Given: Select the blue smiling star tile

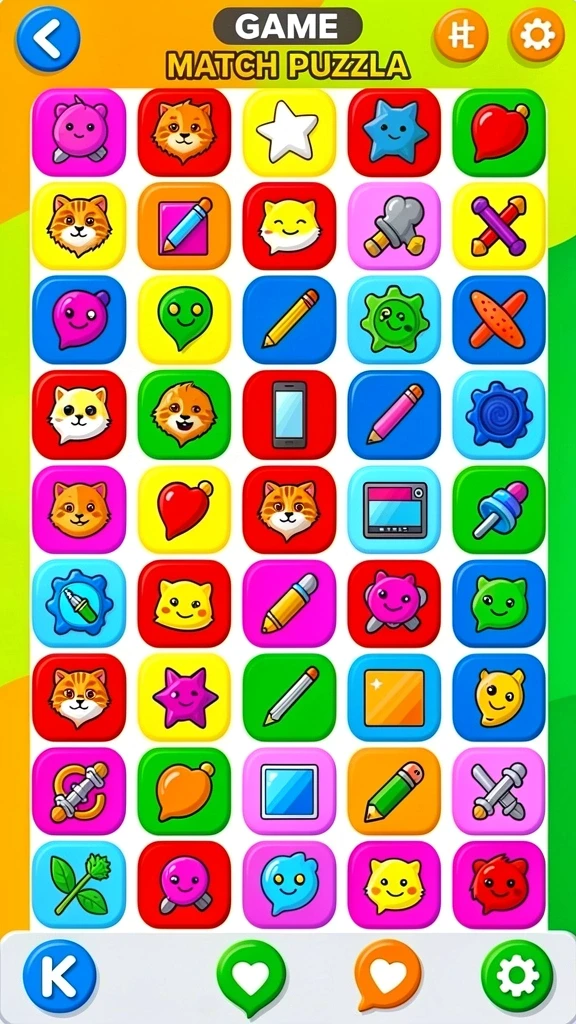Looking at the screenshot, I should pos(394,133).
